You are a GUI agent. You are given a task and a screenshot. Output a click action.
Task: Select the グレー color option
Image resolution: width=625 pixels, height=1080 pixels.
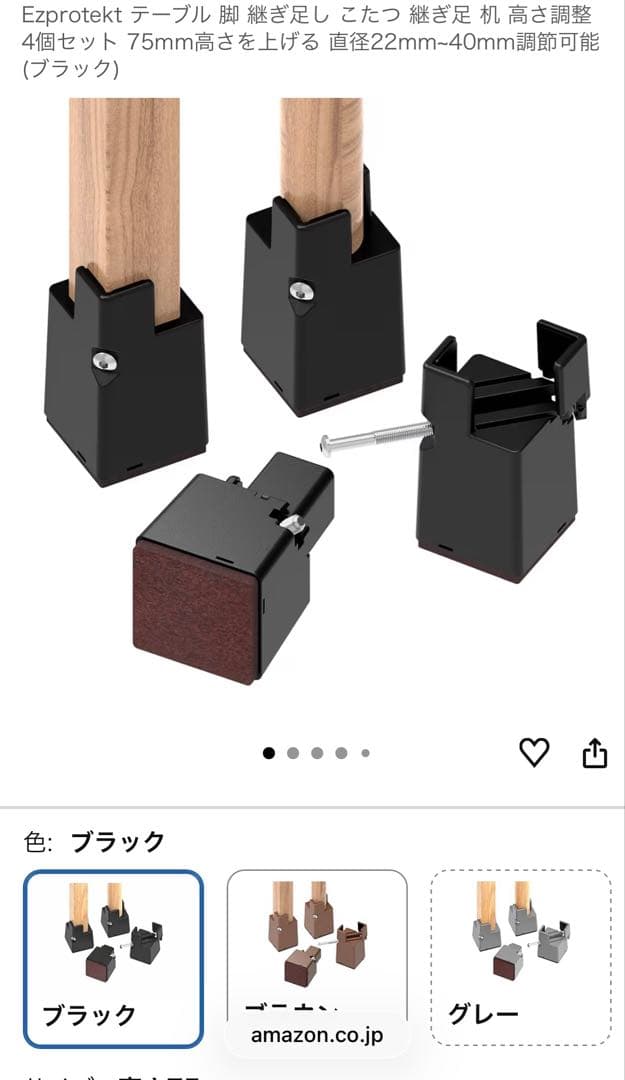520,957
